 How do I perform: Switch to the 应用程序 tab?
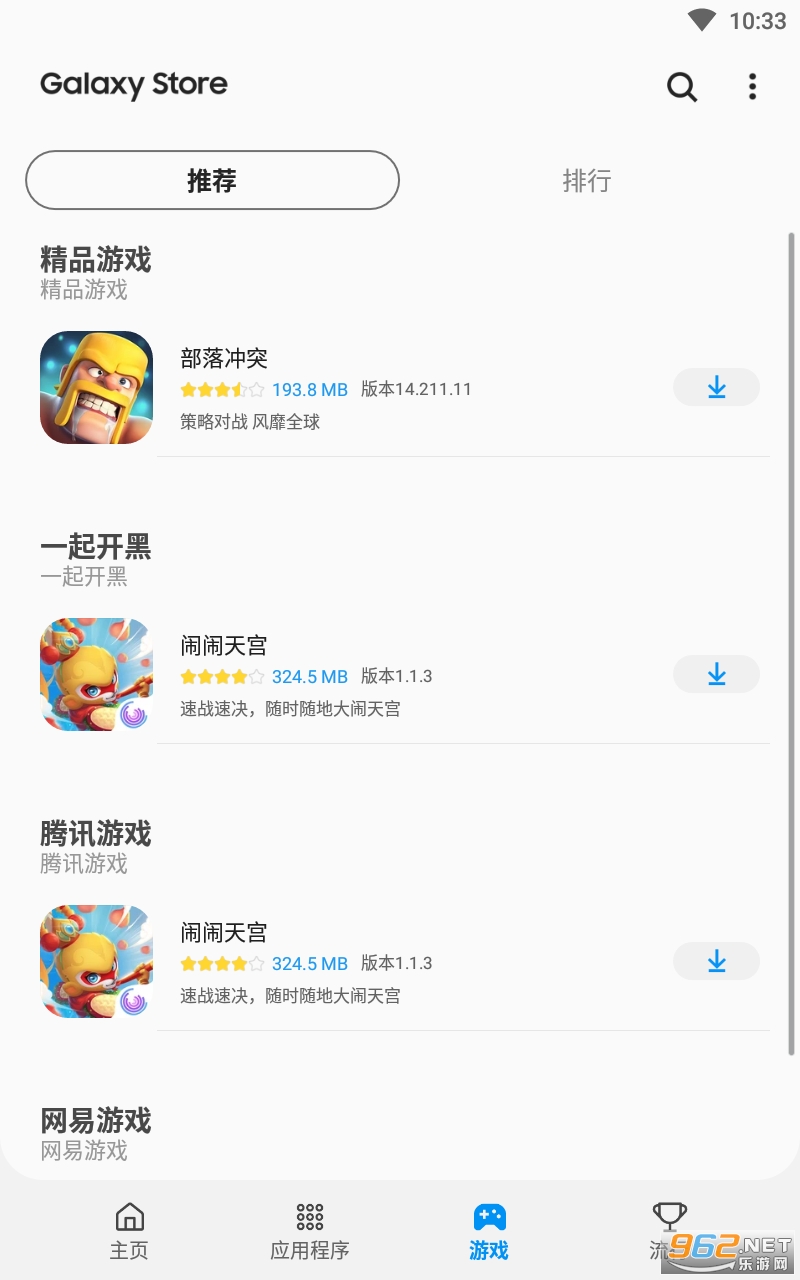coord(310,1231)
